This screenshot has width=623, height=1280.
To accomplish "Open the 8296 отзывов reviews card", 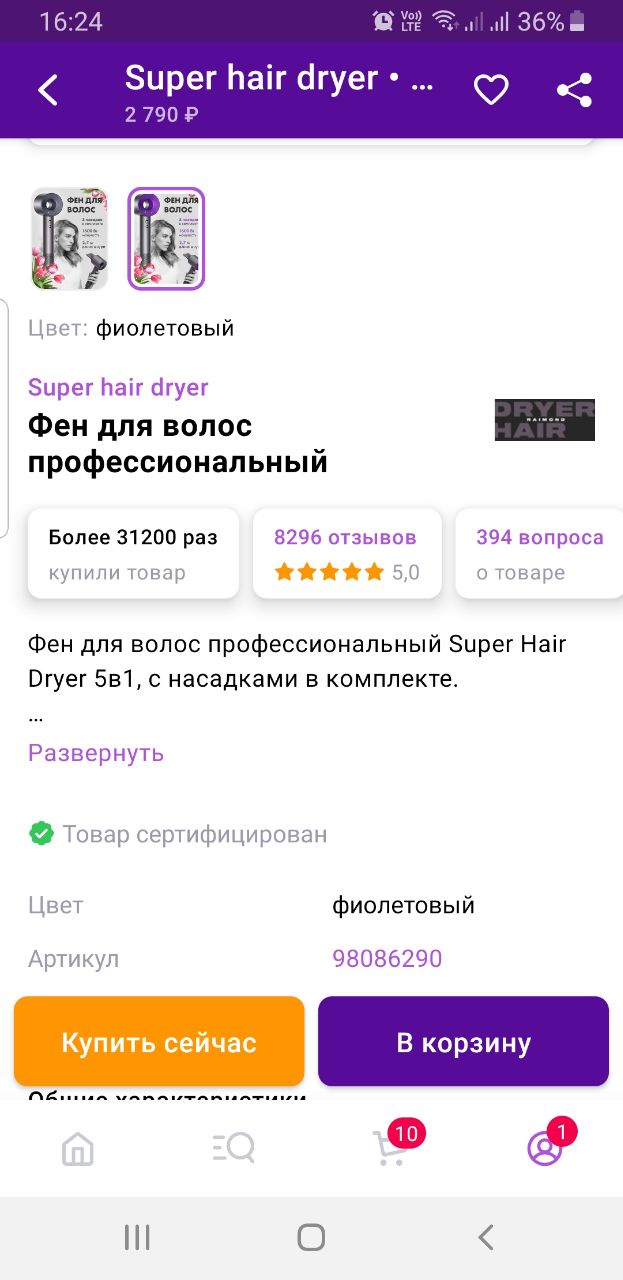I will click(347, 553).
